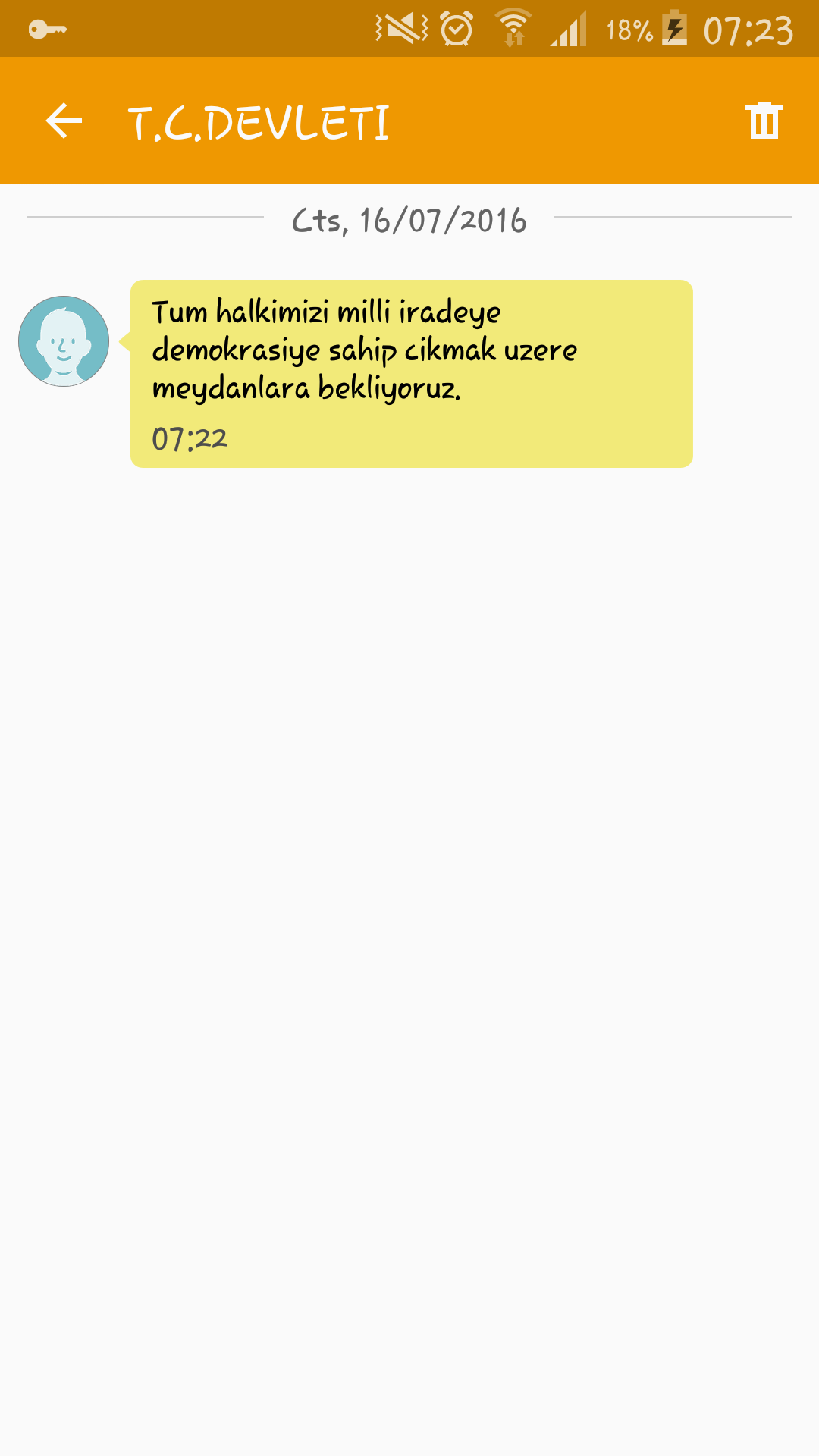Viewport: 819px width, 1456px height.
Task: Select the message received at 07:22
Action: point(411,373)
